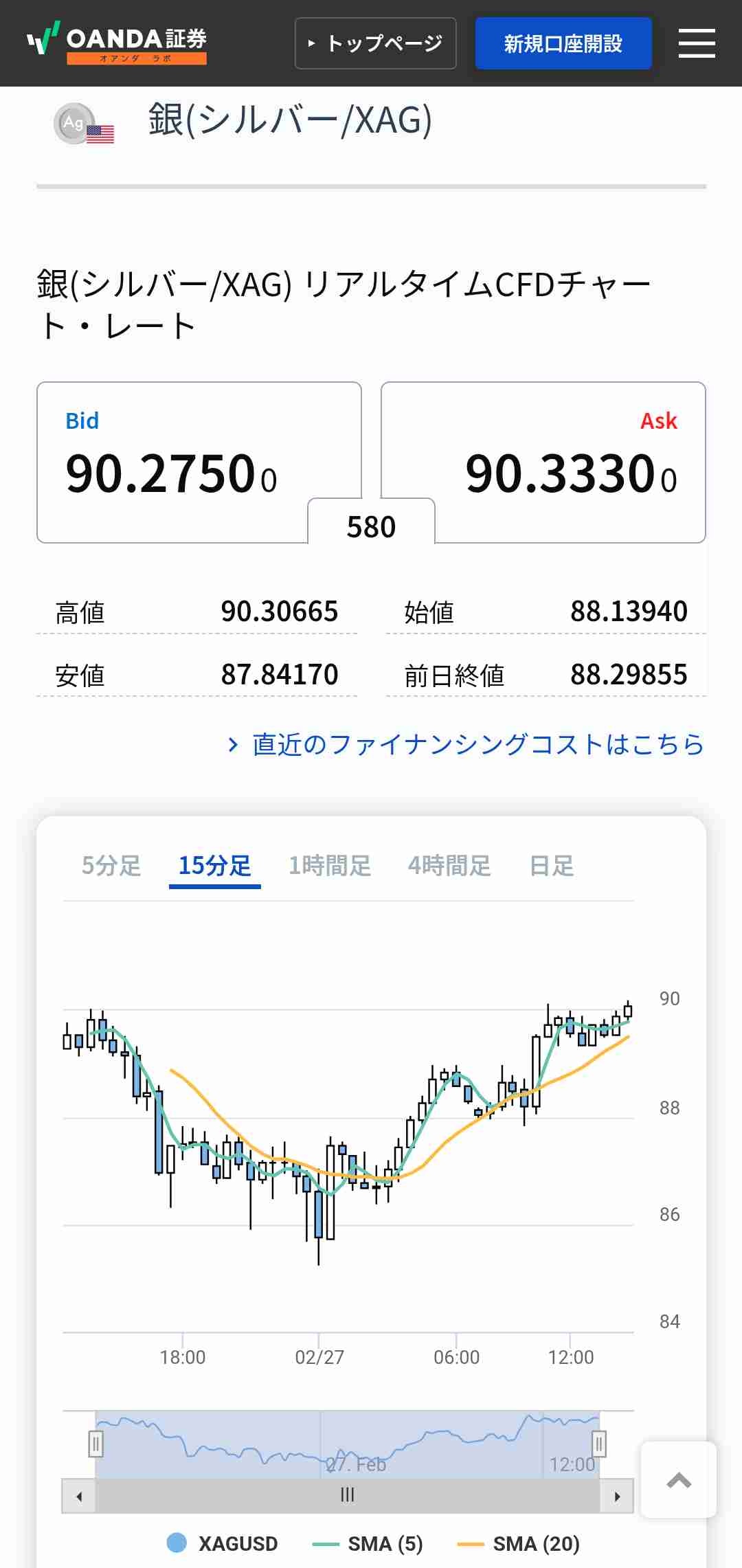The image size is (742, 1568).
Task: Toggle the XAGUSD series in the legend
Action: pyautogui.click(x=223, y=1544)
